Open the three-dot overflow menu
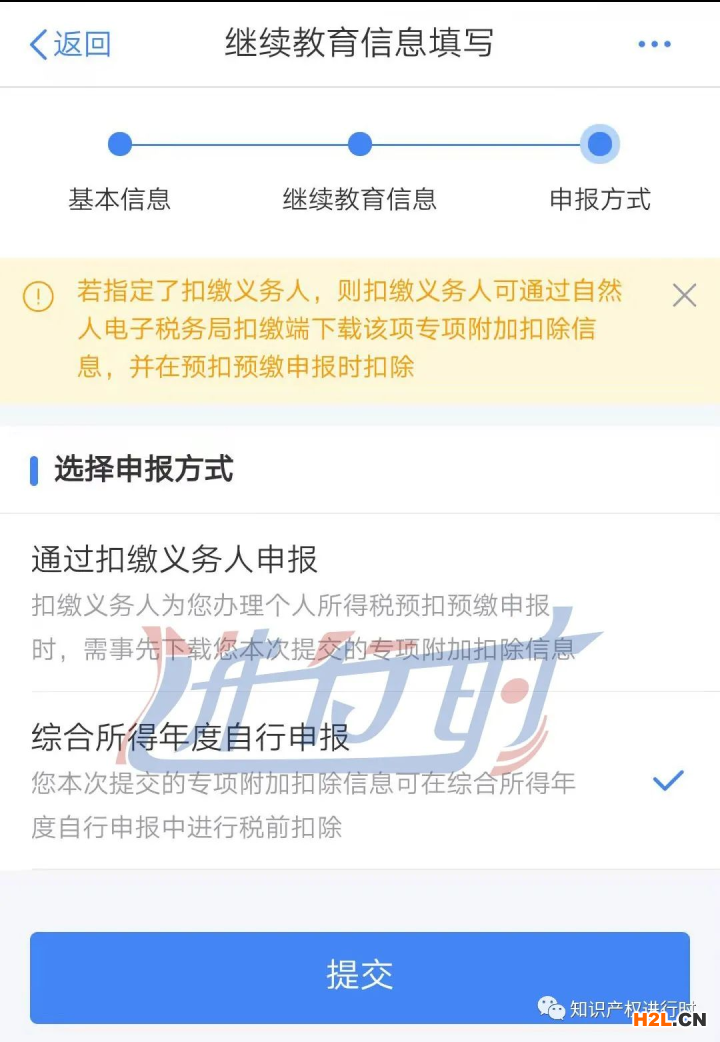The image size is (720, 1042). (x=654, y=44)
